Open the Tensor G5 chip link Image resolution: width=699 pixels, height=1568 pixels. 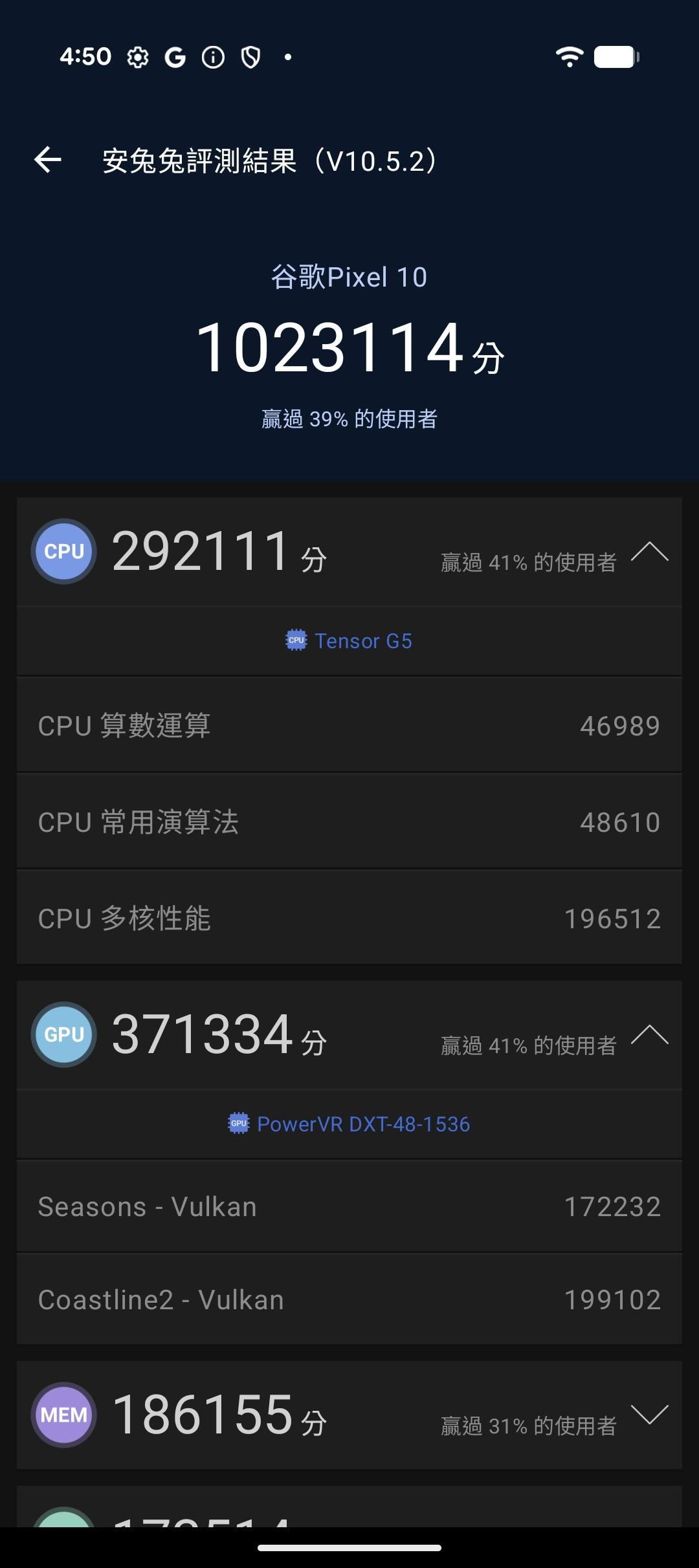pos(349,640)
